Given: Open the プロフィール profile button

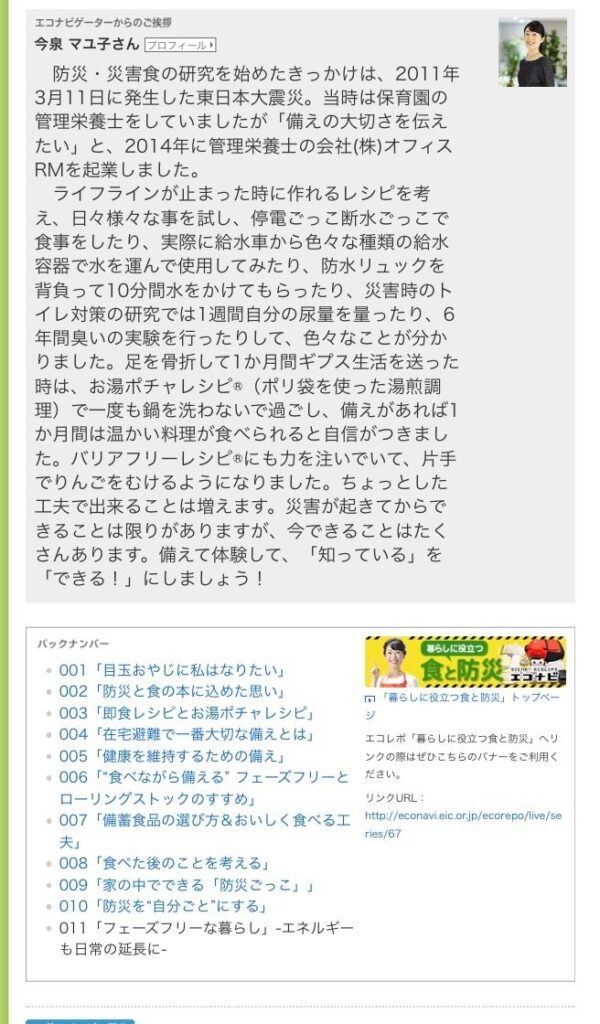Looking at the screenshot, I should point(180,45).
